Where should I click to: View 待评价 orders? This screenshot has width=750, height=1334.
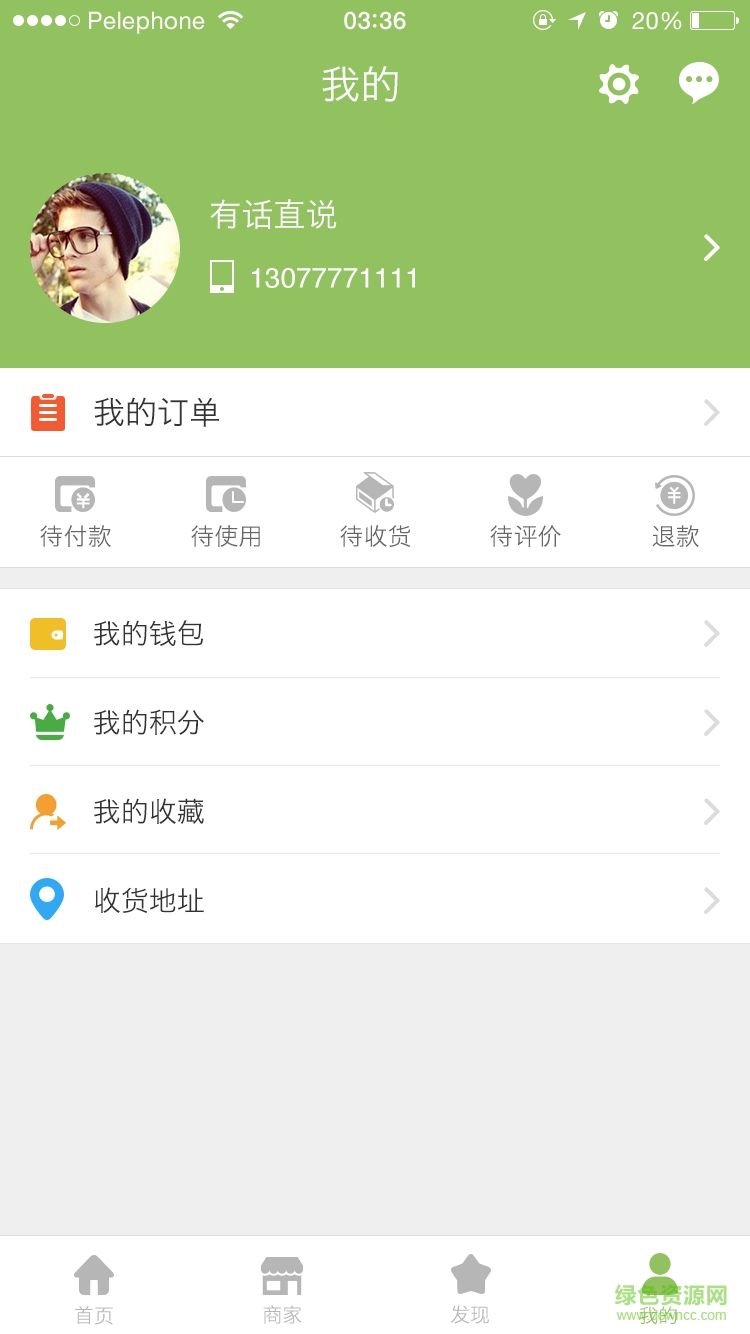(x=525, y=512)
